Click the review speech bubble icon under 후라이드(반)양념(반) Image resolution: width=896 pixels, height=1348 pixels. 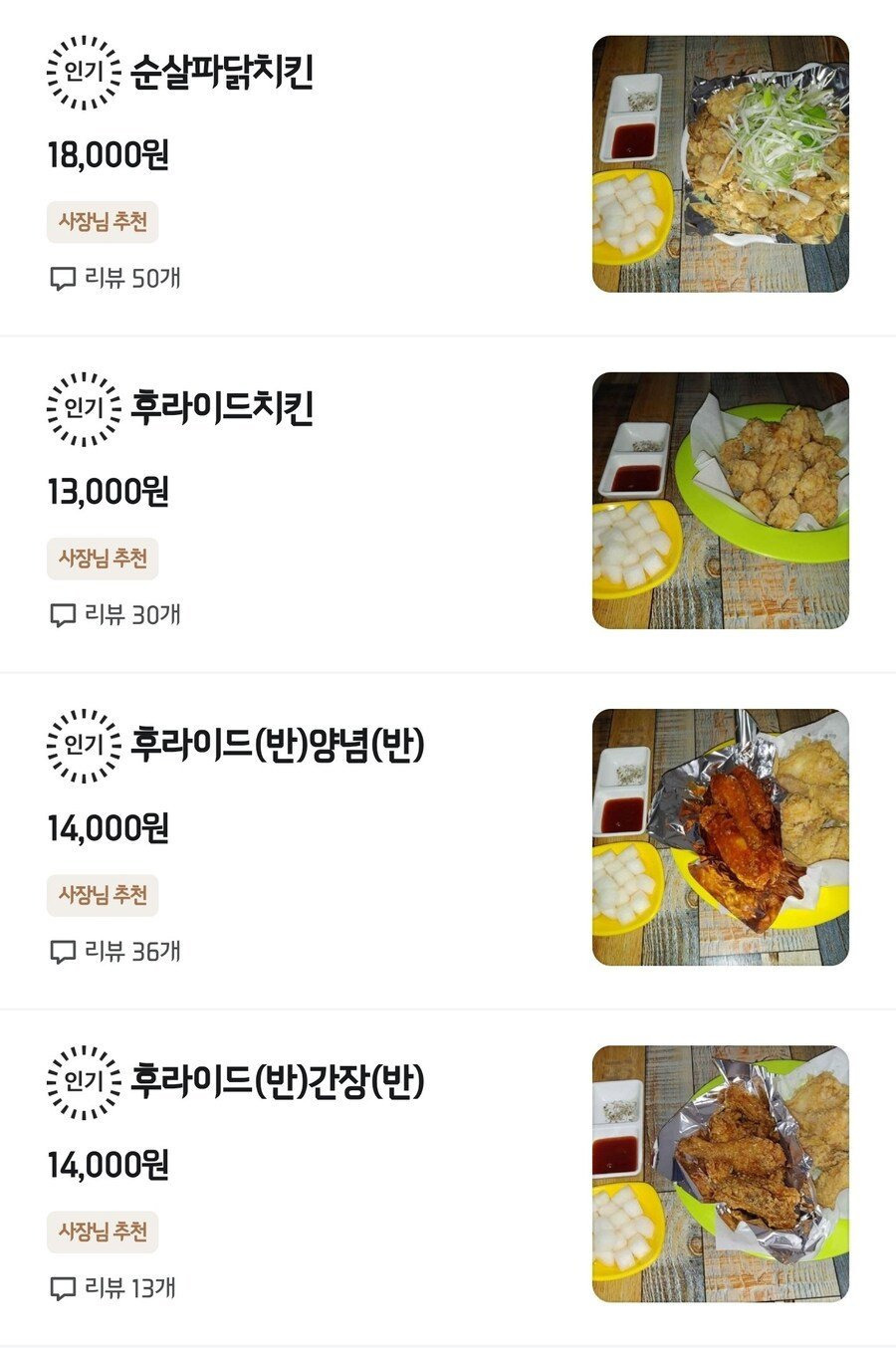pos(64,952)
